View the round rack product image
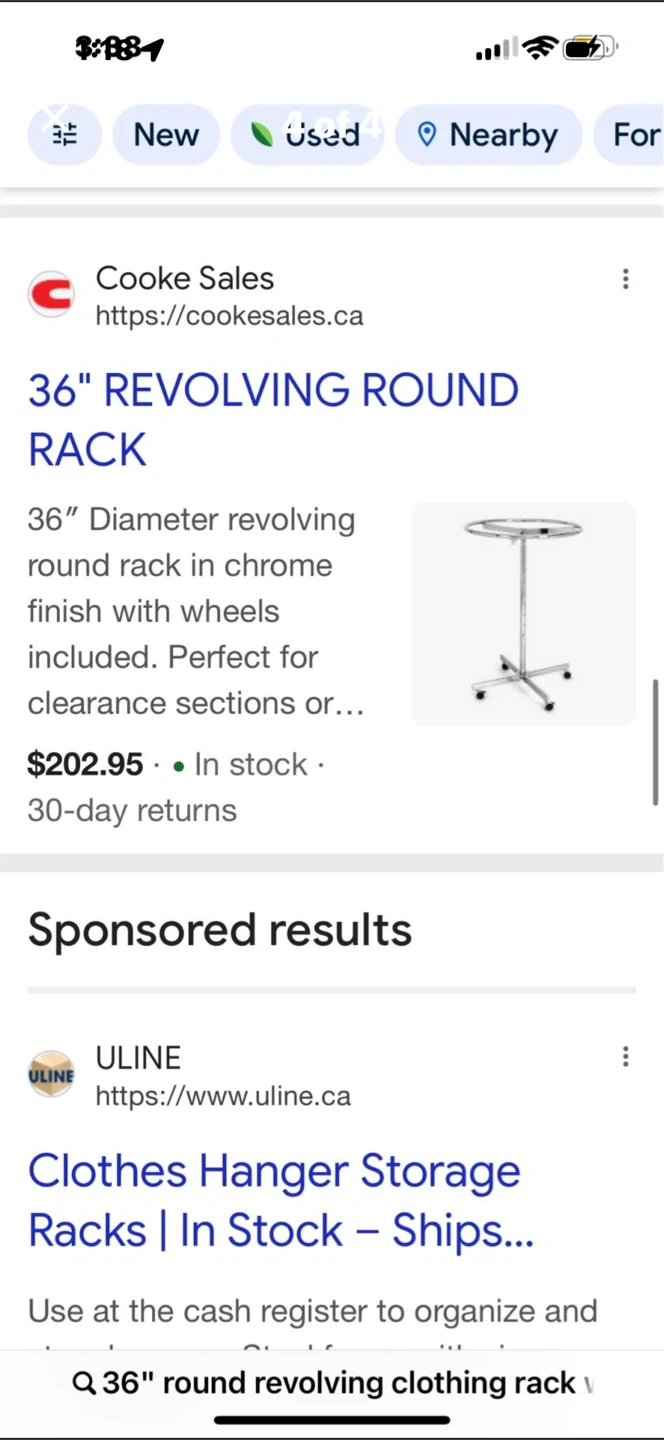This screenshot has width=664, height=1440. (x=523, y=613)
